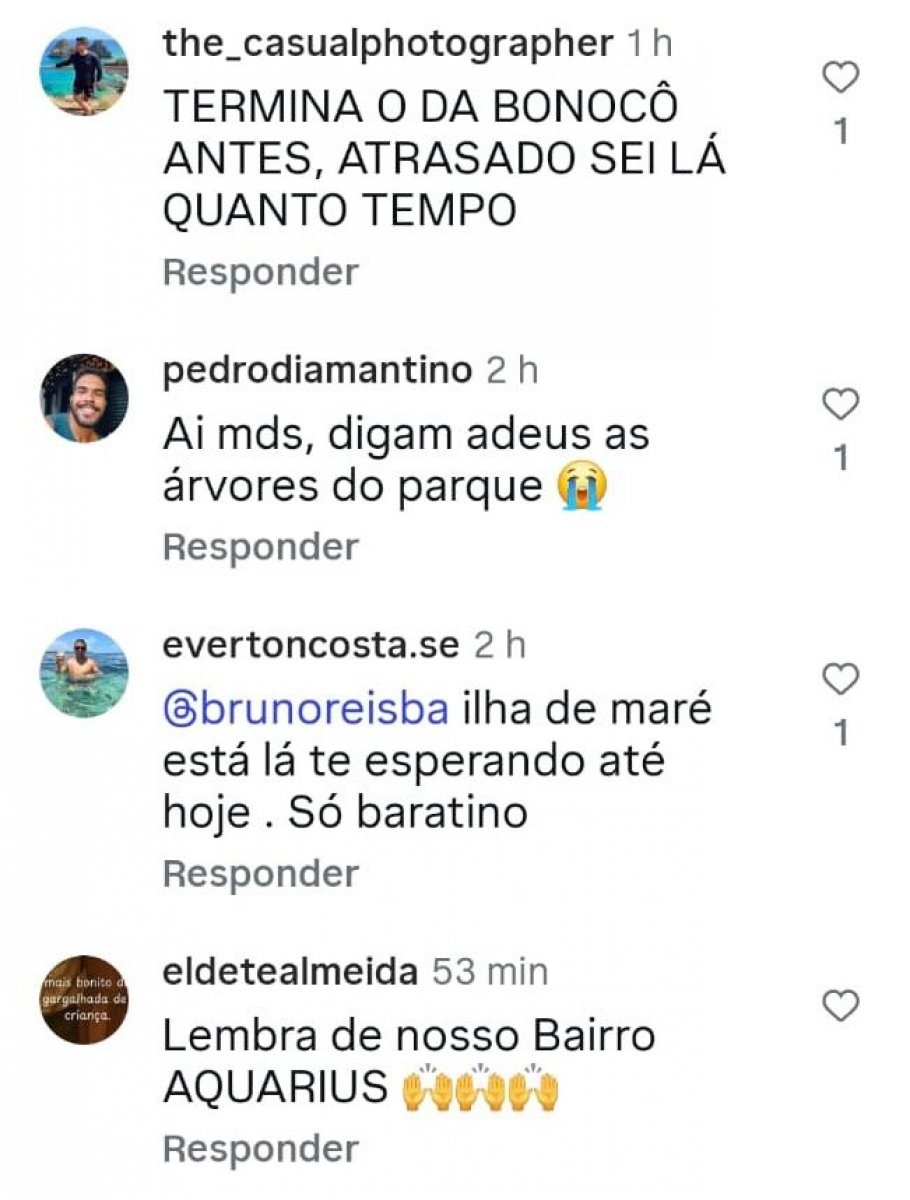Like the_casualphotographer's comment
910x1200 pixels.
pos(841,78)
